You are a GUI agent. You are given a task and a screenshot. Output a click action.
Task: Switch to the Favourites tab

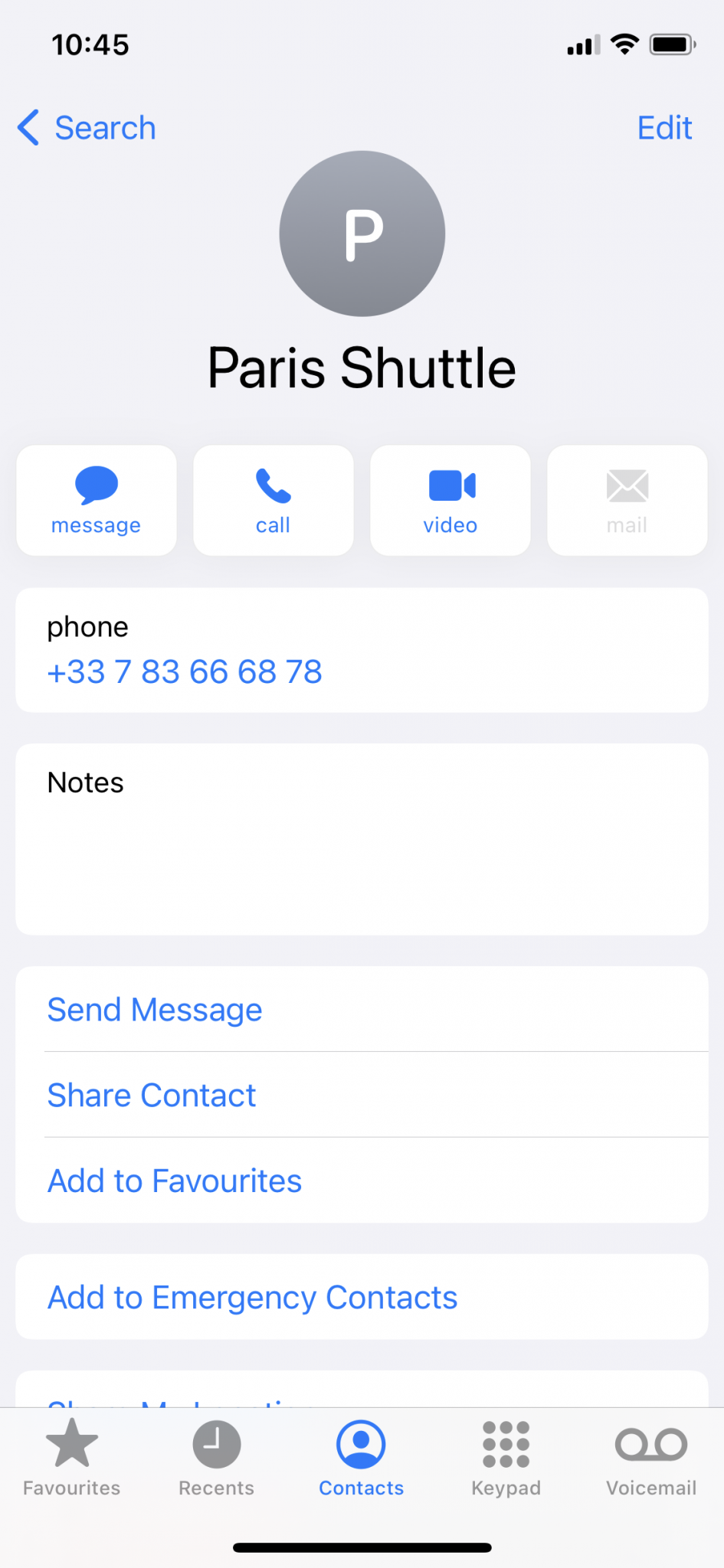point(72,1458)
